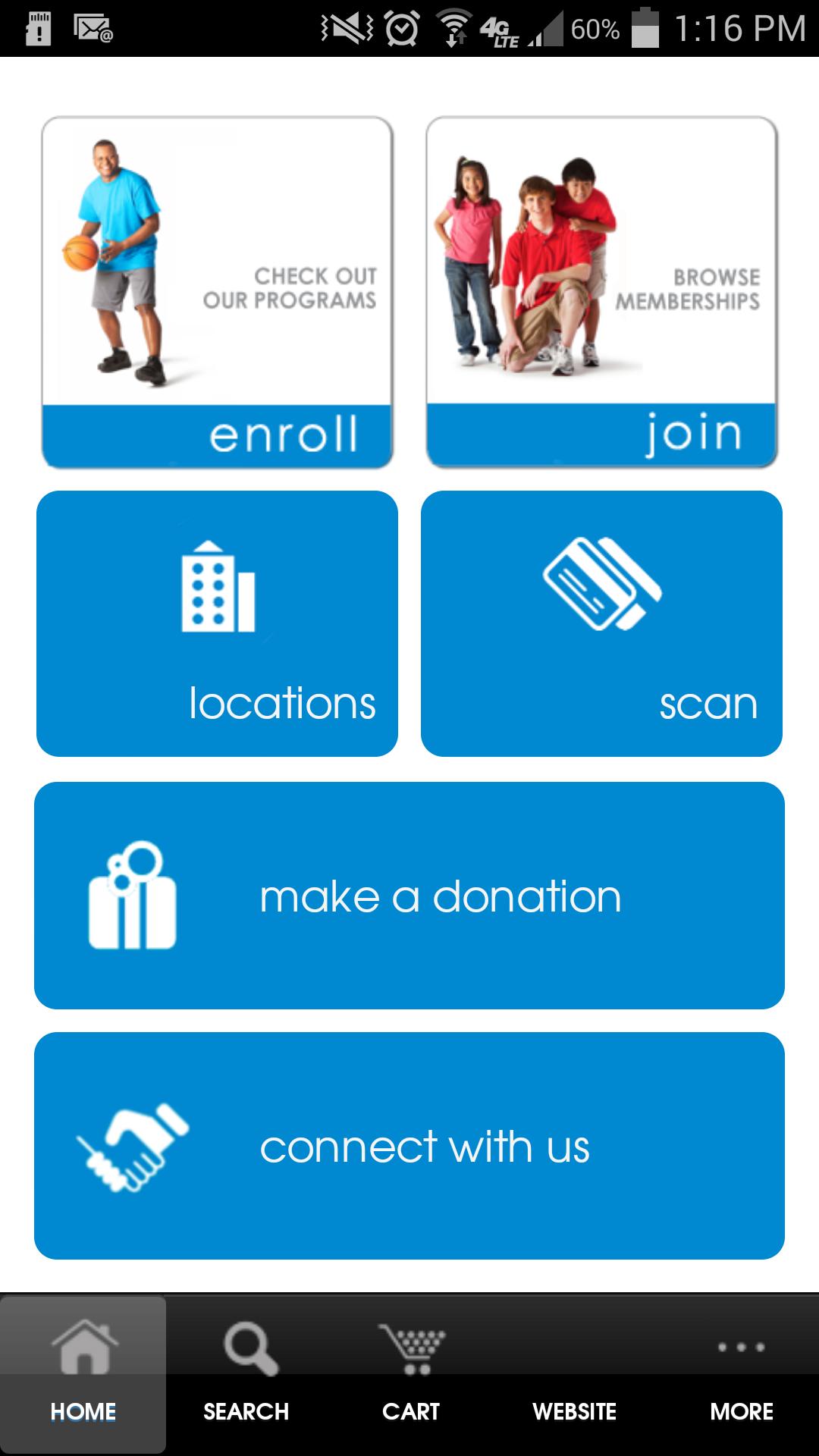
Task: Open the scan card tile
Action: coord(601,623)
